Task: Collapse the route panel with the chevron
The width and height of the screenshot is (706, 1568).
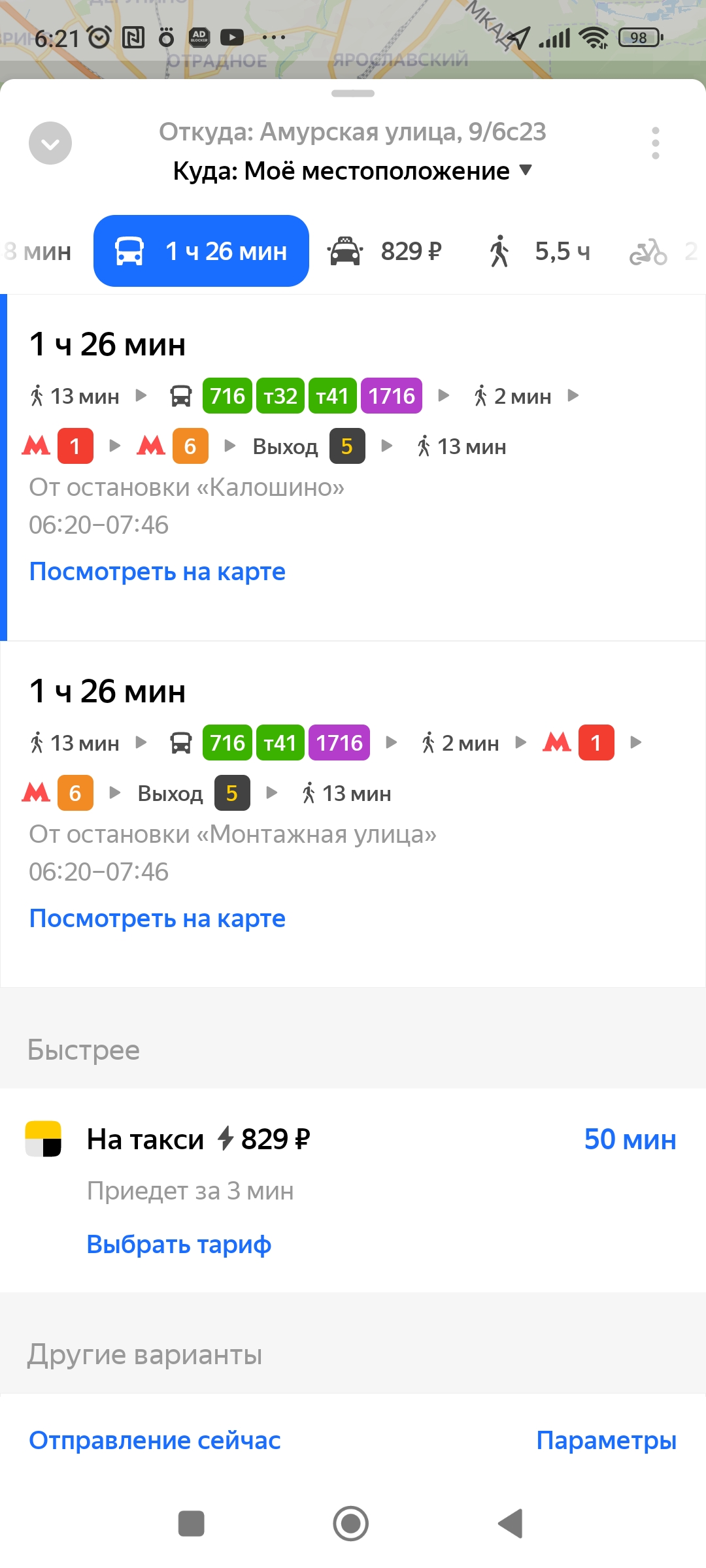Action: (50, 143)
